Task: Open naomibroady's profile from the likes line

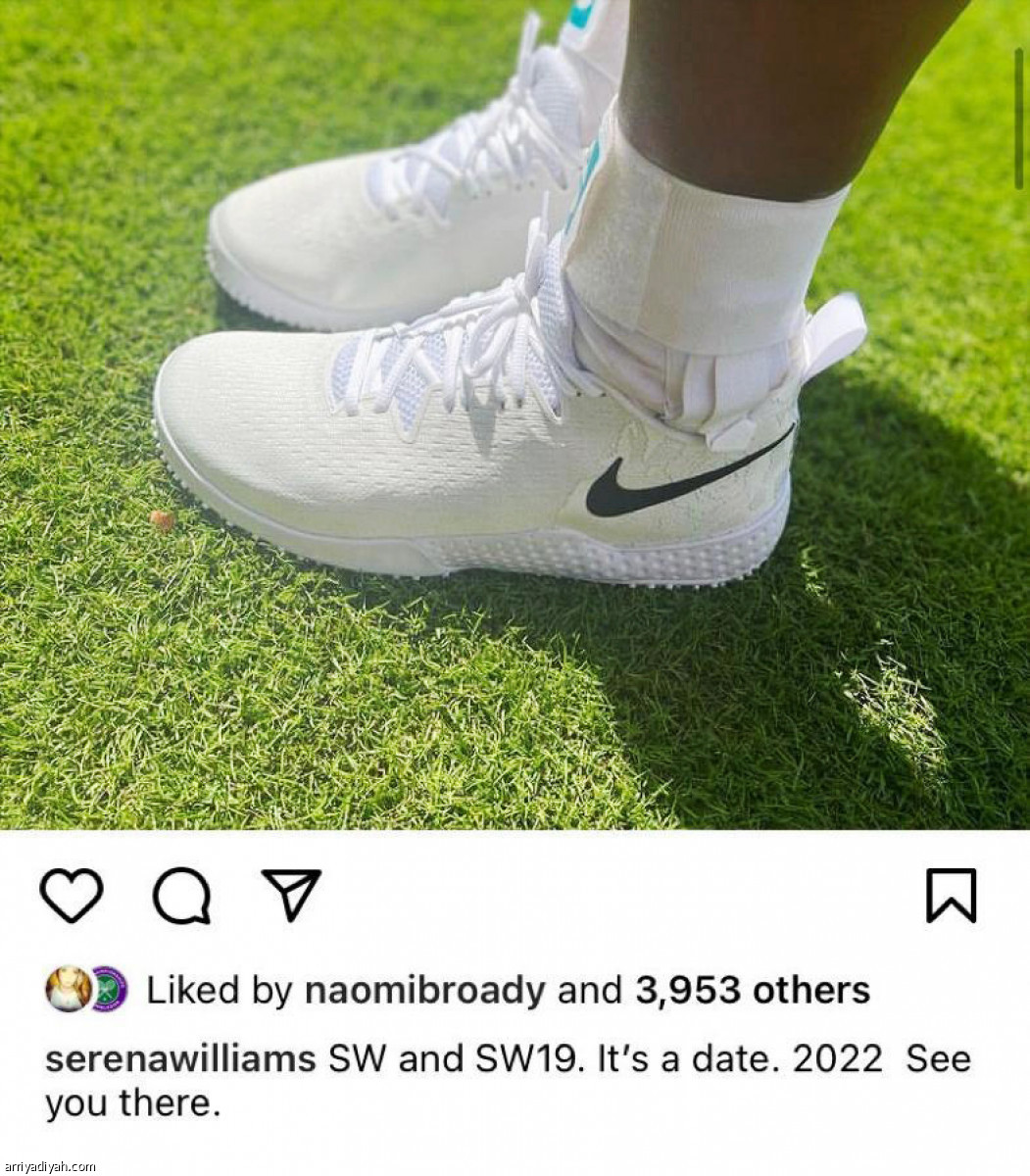Action: 424,990
